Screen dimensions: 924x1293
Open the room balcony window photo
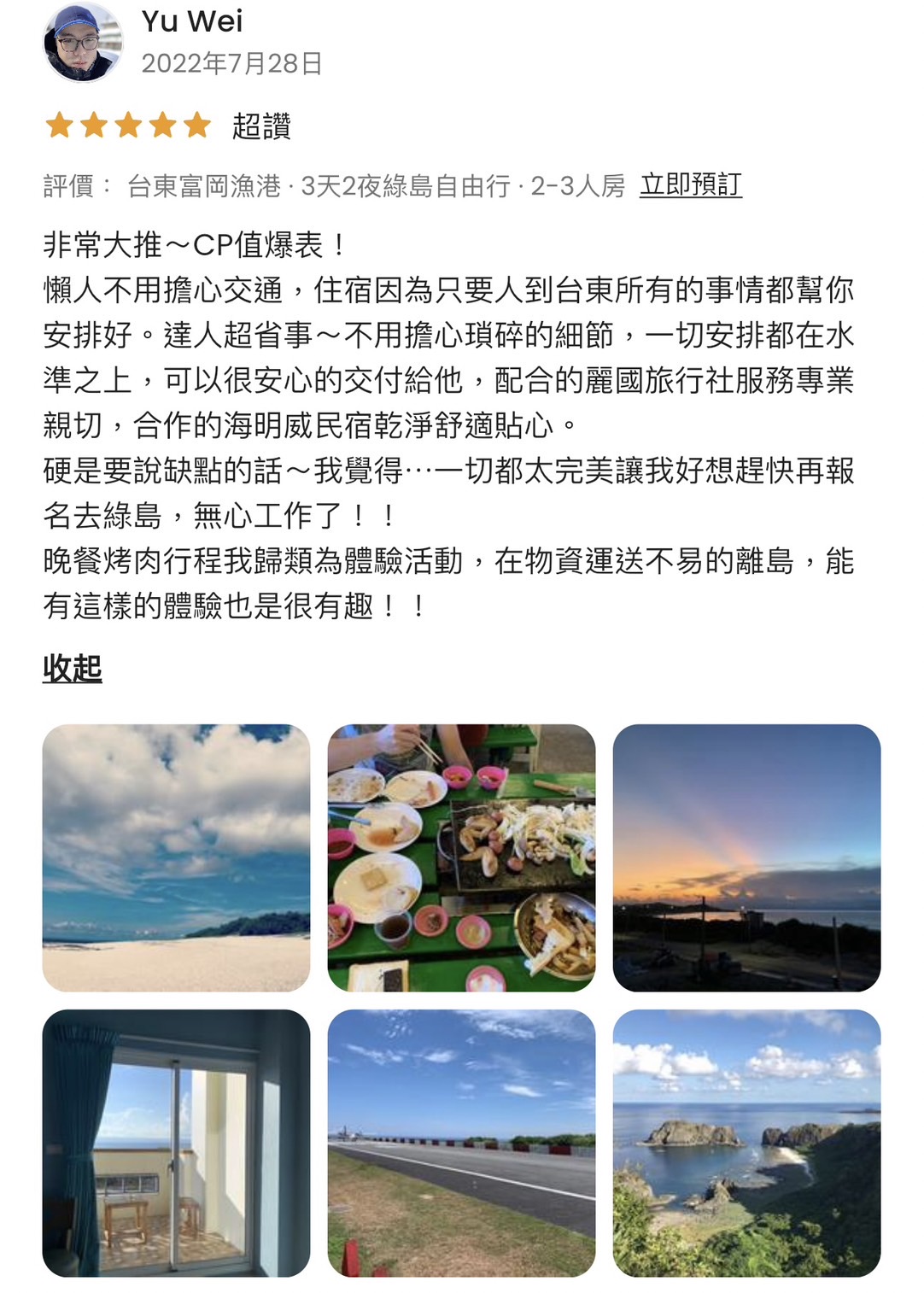(176, 1143)
